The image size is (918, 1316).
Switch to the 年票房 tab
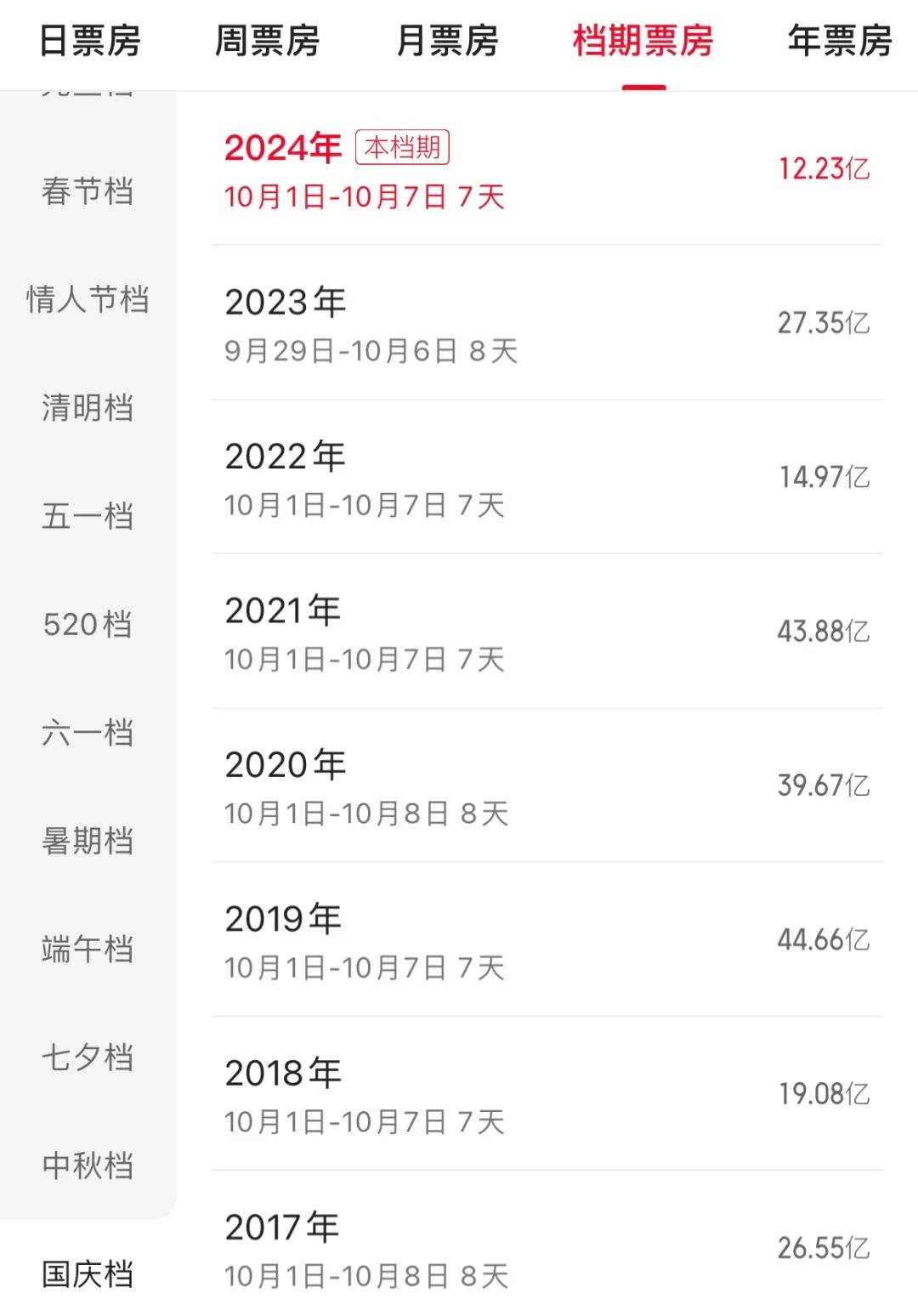[839, 41]
